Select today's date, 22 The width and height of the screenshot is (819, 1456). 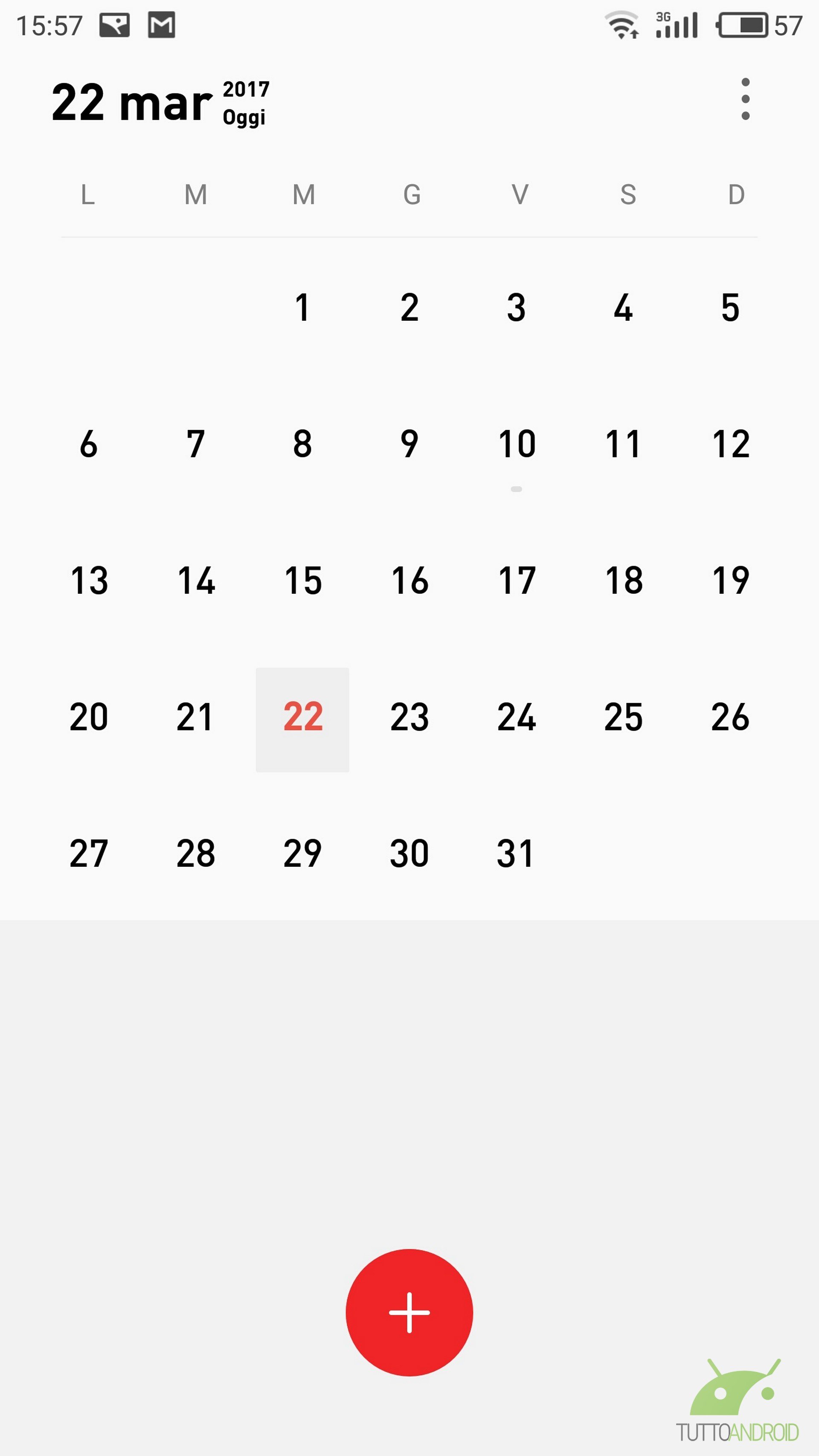coord(302,719)
